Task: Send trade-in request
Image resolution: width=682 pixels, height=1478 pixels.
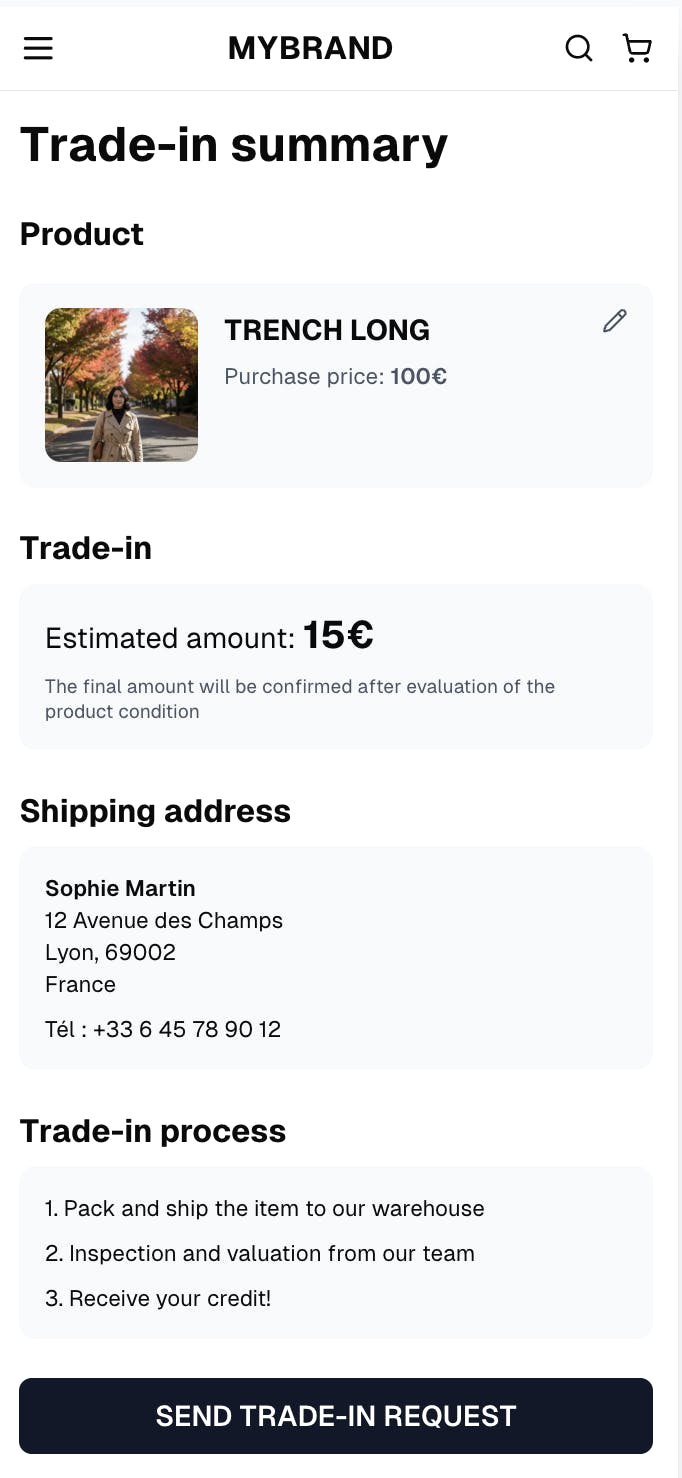Action: click(336, 1415)
